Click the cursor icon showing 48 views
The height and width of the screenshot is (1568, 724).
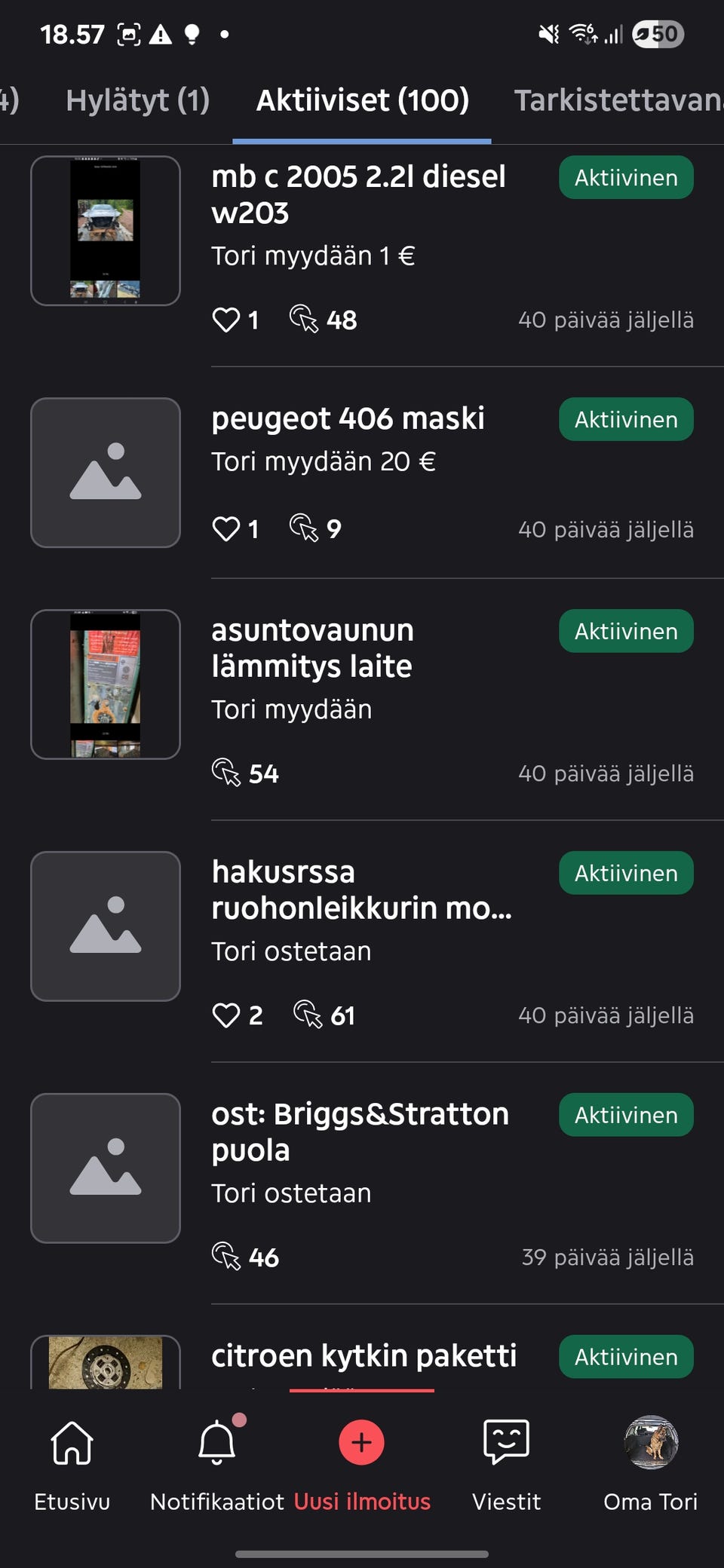click(x=306, y=320)
